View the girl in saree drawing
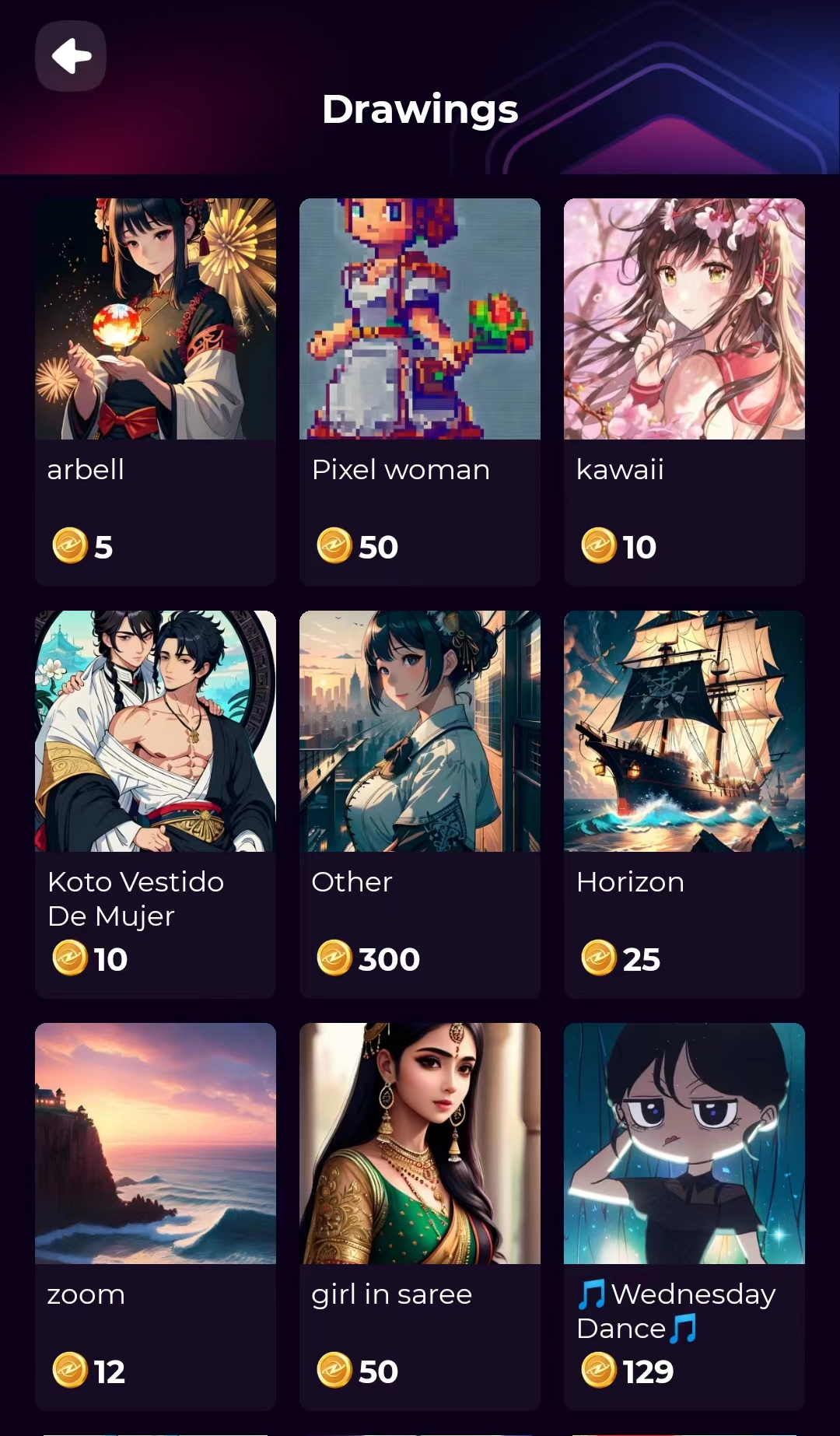The width and height of the screenshot is (840, 1436). click(420, 1145)
